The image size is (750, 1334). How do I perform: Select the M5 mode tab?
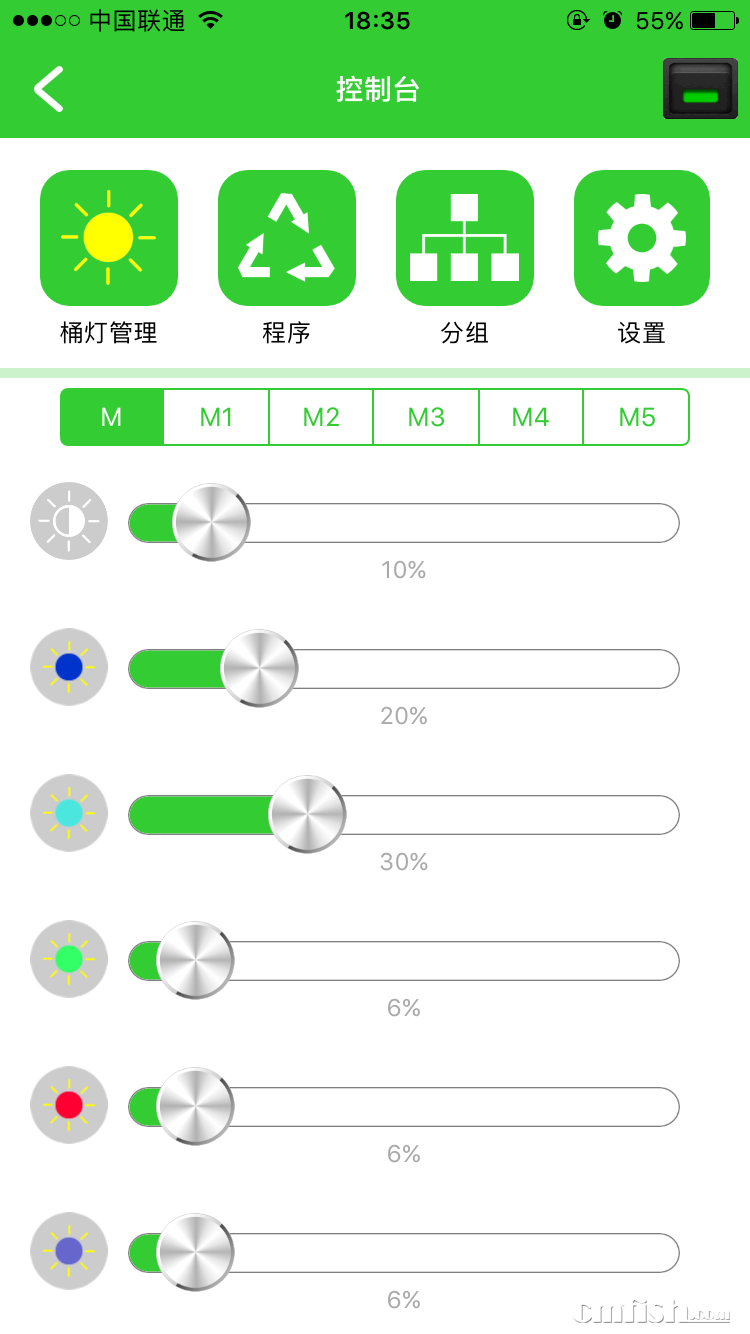click(636, 417)
